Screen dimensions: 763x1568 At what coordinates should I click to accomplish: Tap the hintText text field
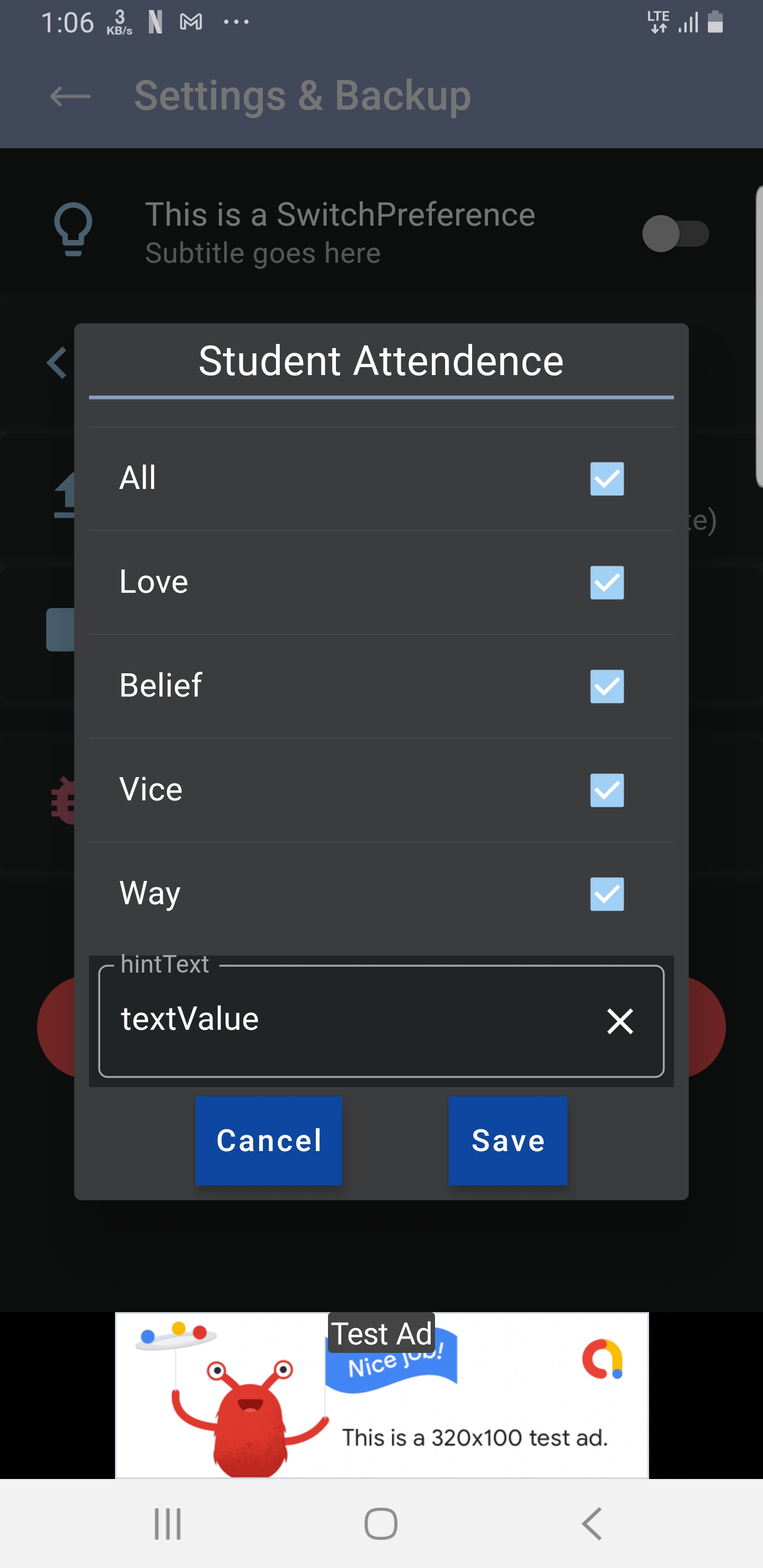click(x=381, y=1021)
